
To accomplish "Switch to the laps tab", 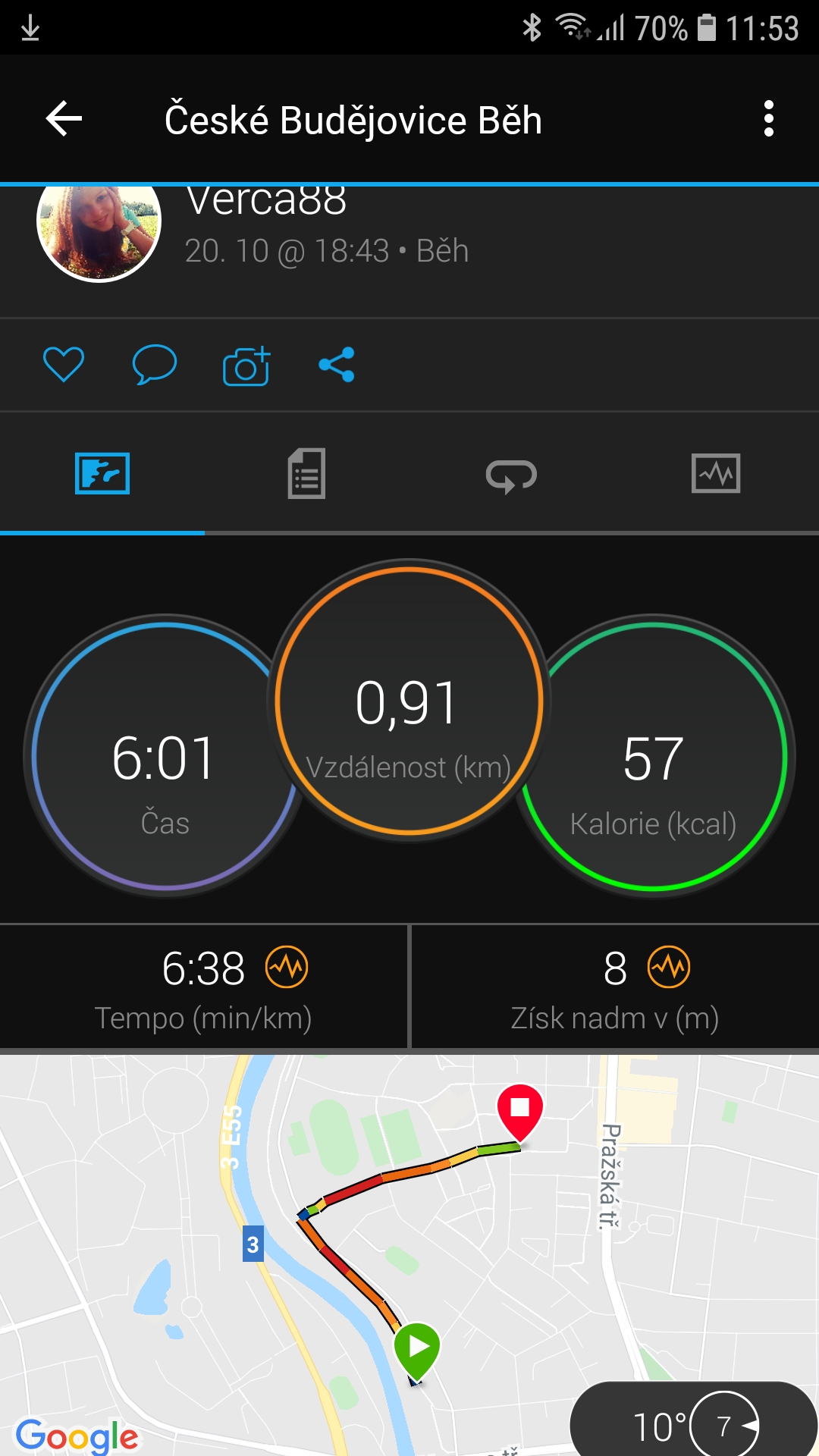I will point(512,475).
